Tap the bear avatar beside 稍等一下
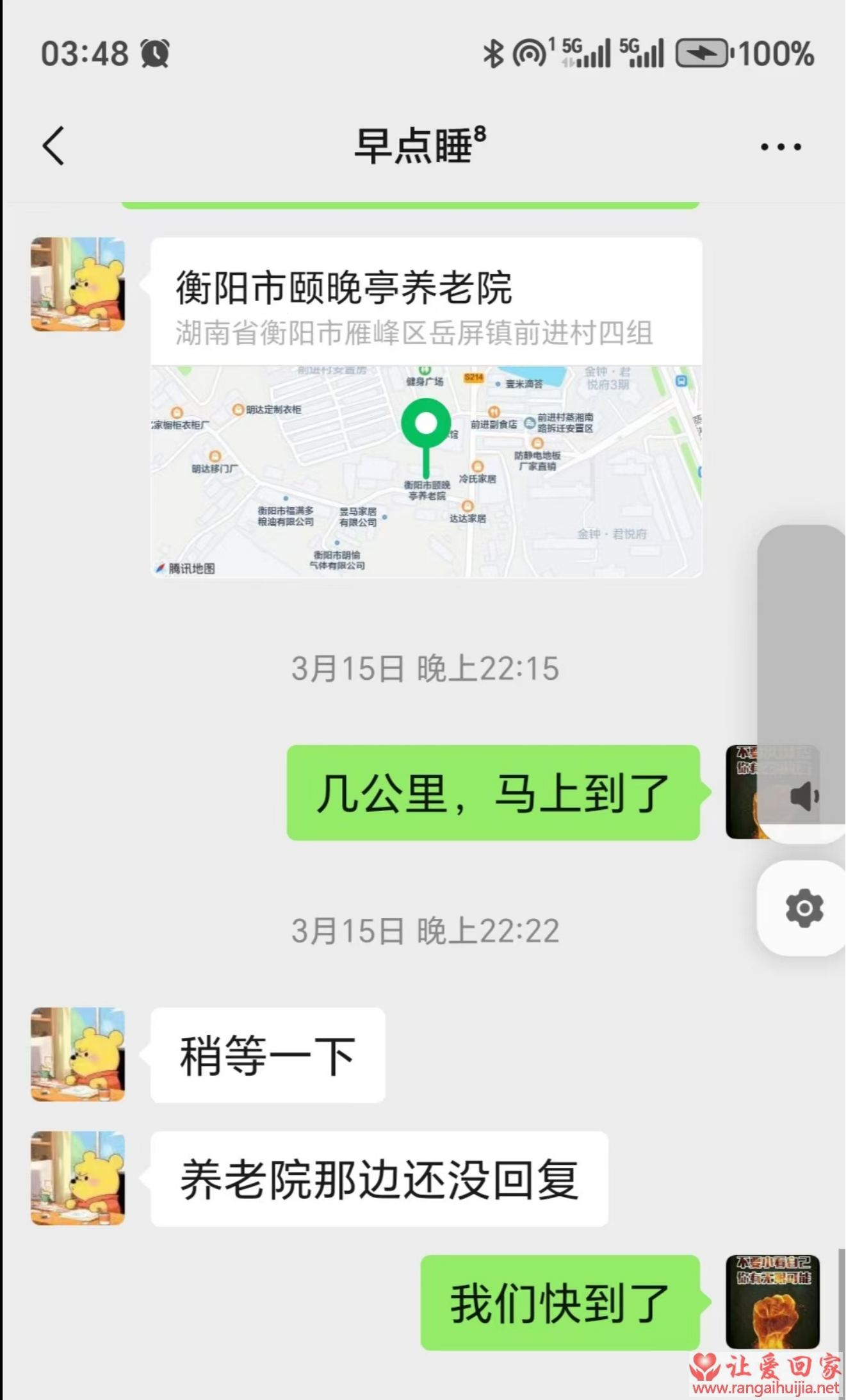The height and width of the screenshot is (1400, 846). pos(78,1055)
